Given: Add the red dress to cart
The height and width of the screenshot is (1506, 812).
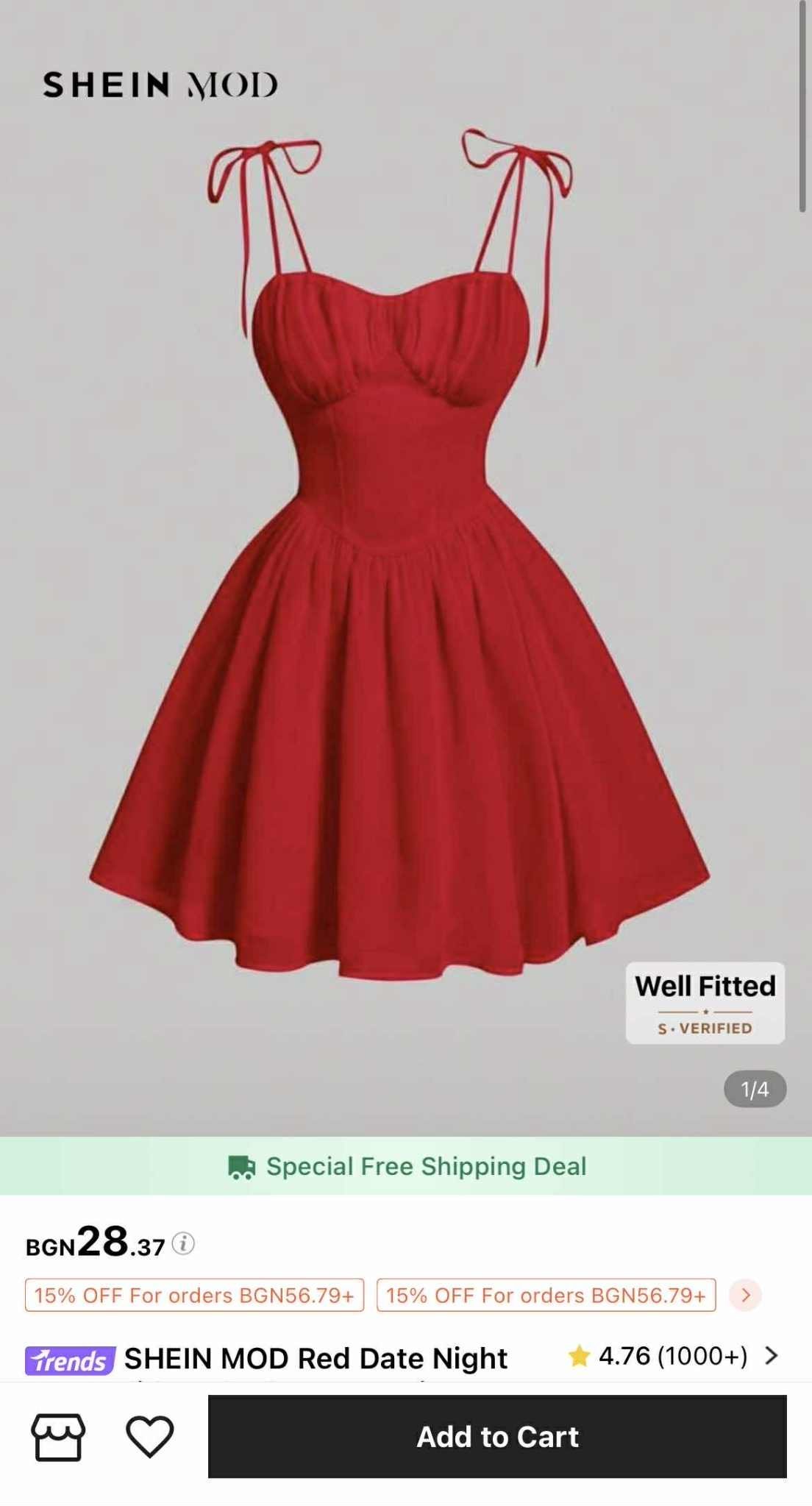Looking at the screenshot, I should pos(497,1436).
